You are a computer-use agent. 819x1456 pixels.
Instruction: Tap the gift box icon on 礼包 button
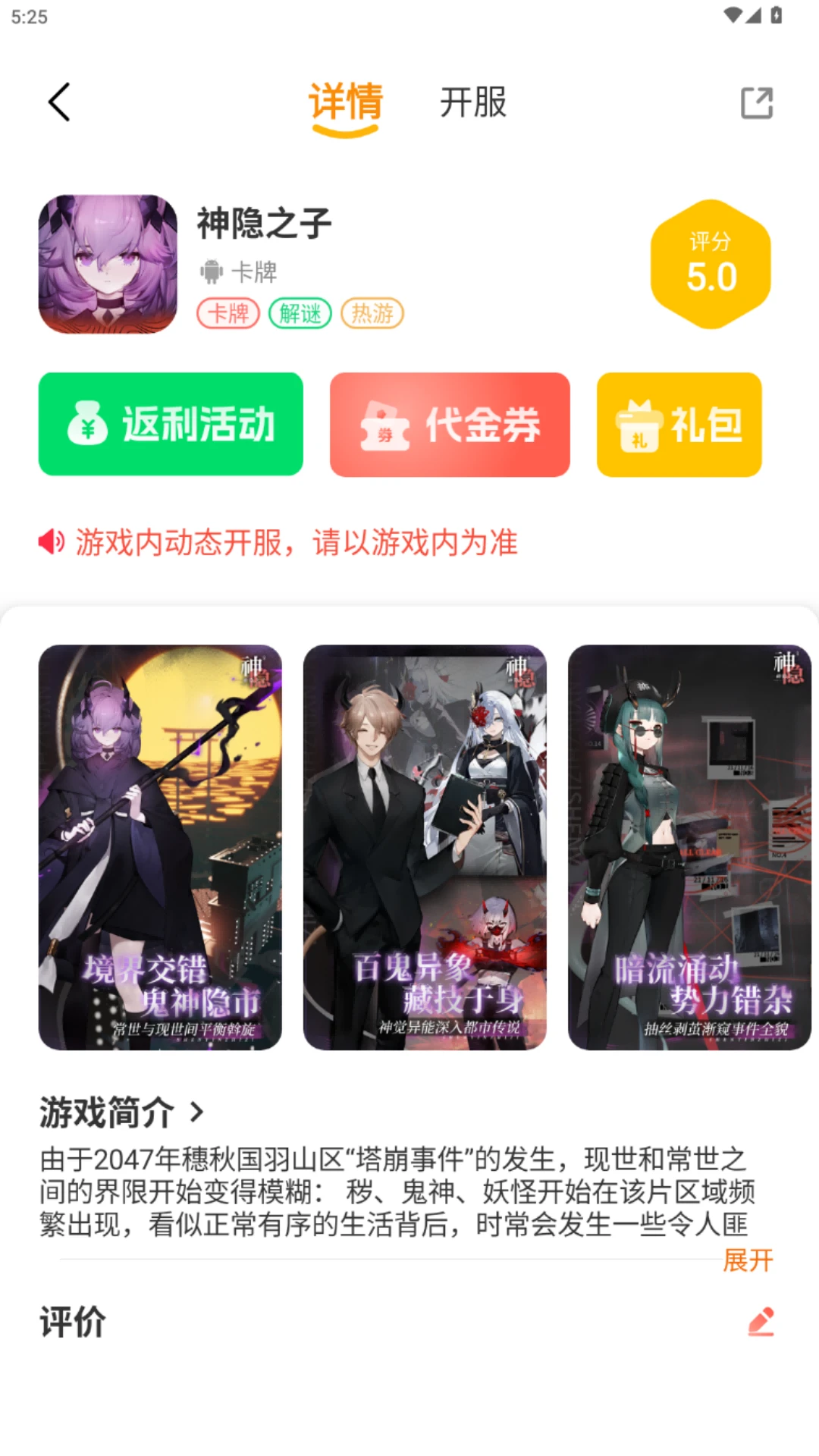click(x=638, y=425)
